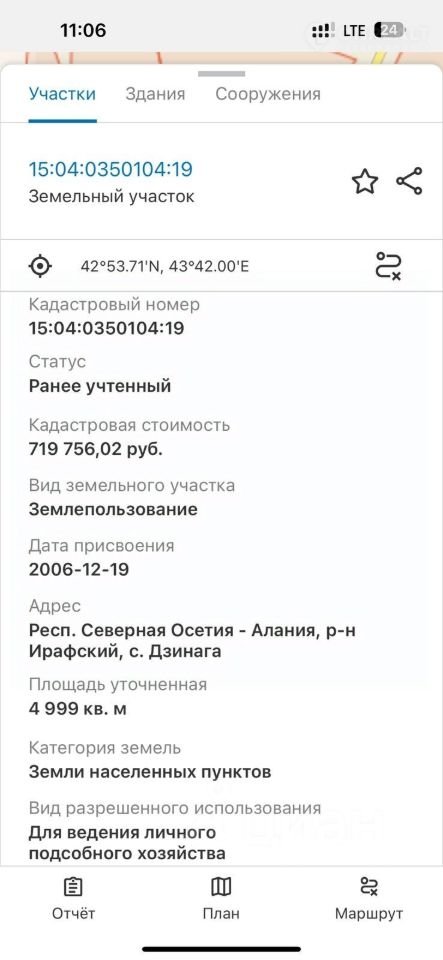Switch to the Здания tab

click(155, 94)
